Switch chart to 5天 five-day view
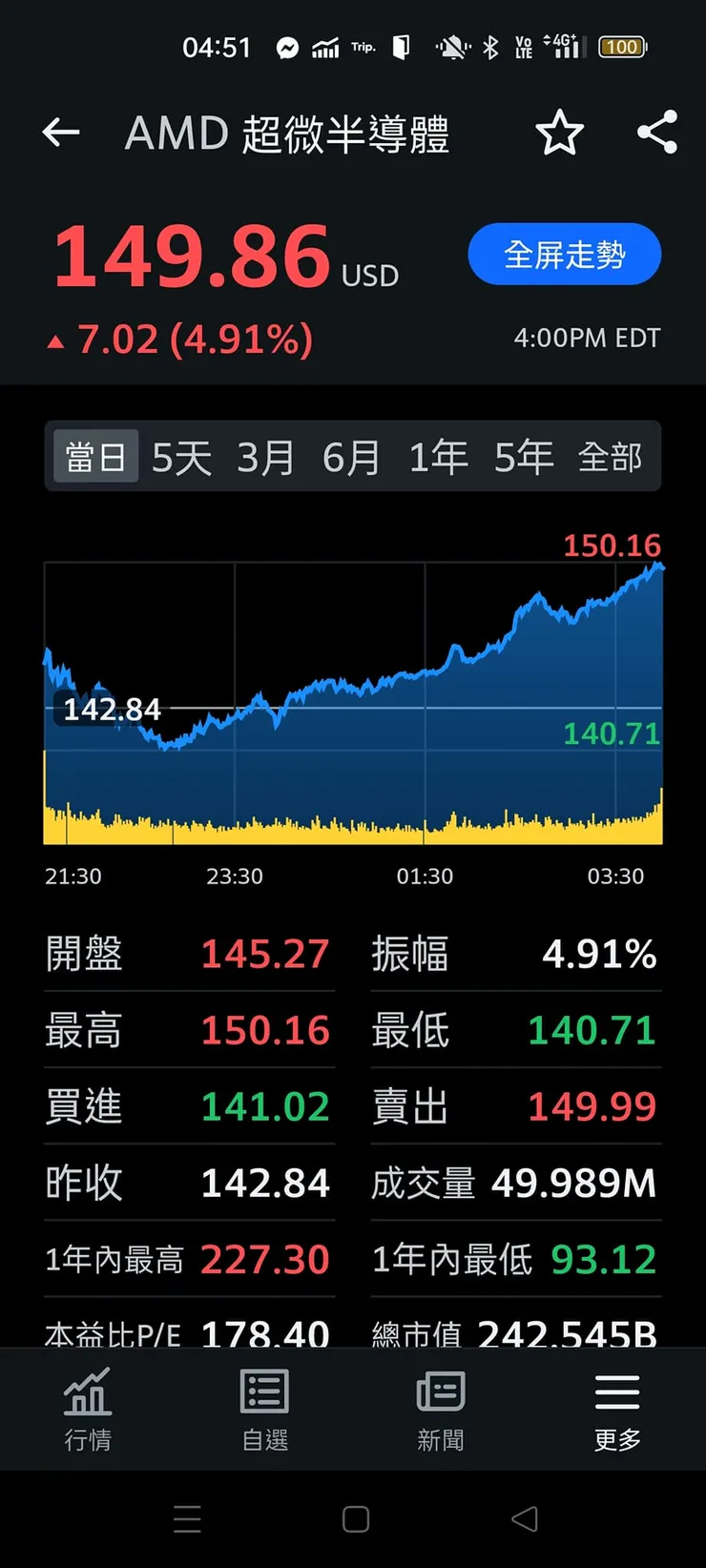Viewport: 706px width, 1568px height. click(179, 456)
